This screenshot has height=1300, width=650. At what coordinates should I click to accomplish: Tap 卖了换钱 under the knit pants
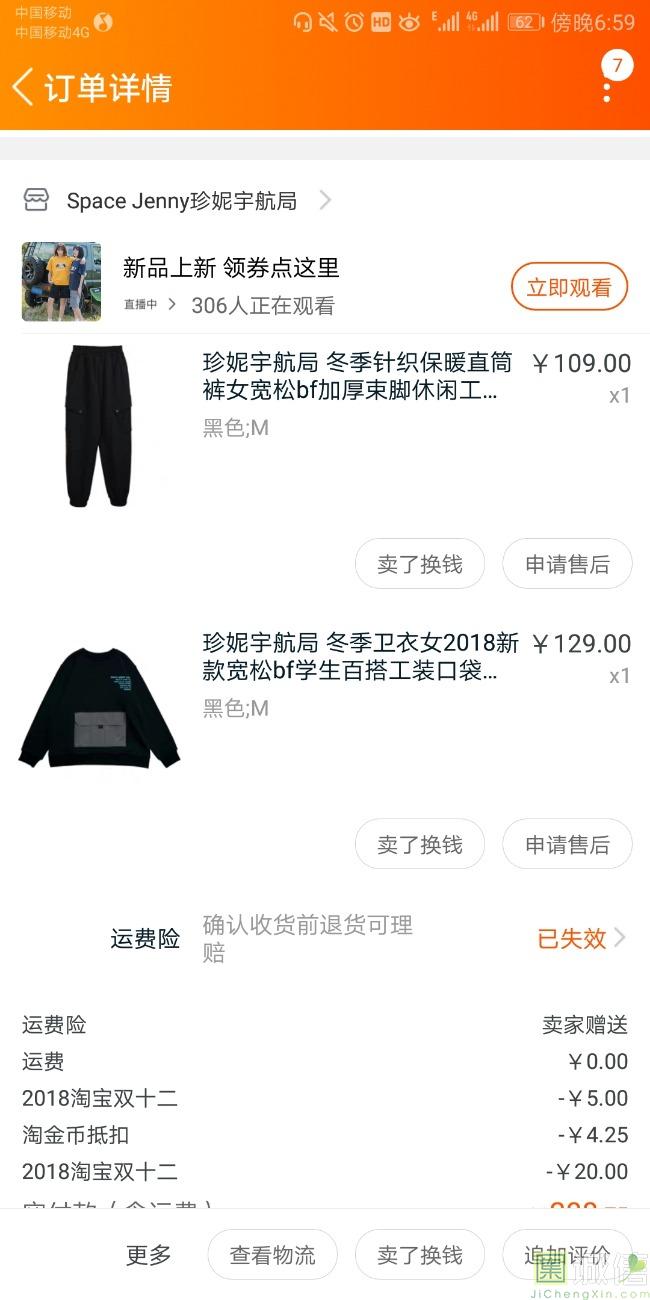420,564
